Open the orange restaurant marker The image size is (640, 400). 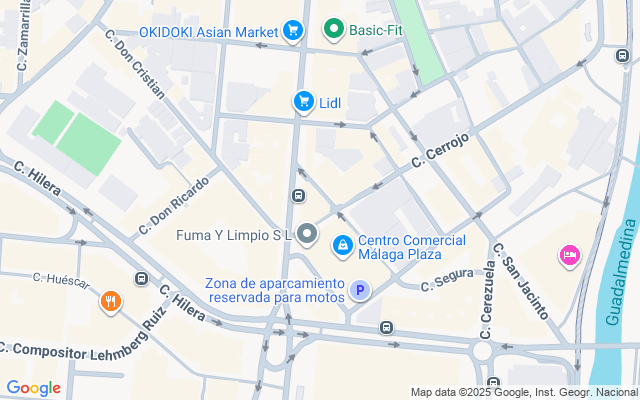pyautogui.click(x=111, y=300)
